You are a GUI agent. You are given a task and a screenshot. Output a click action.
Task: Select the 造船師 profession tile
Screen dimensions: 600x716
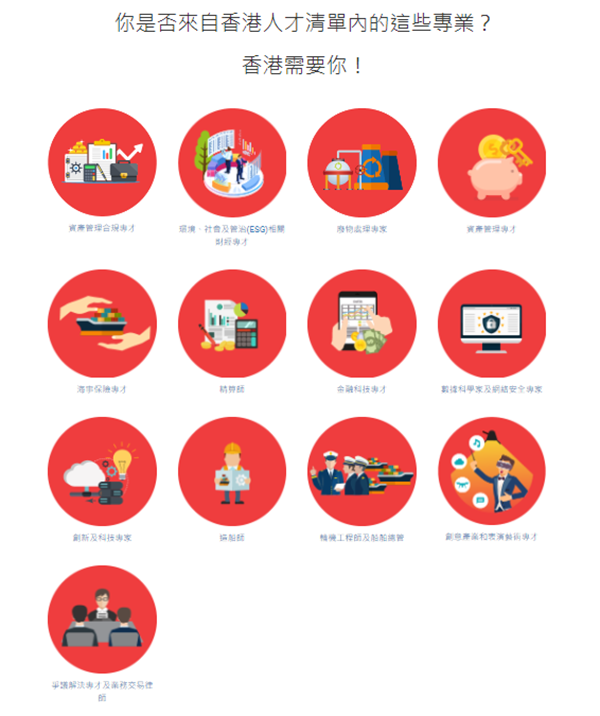tap(232, 472)
